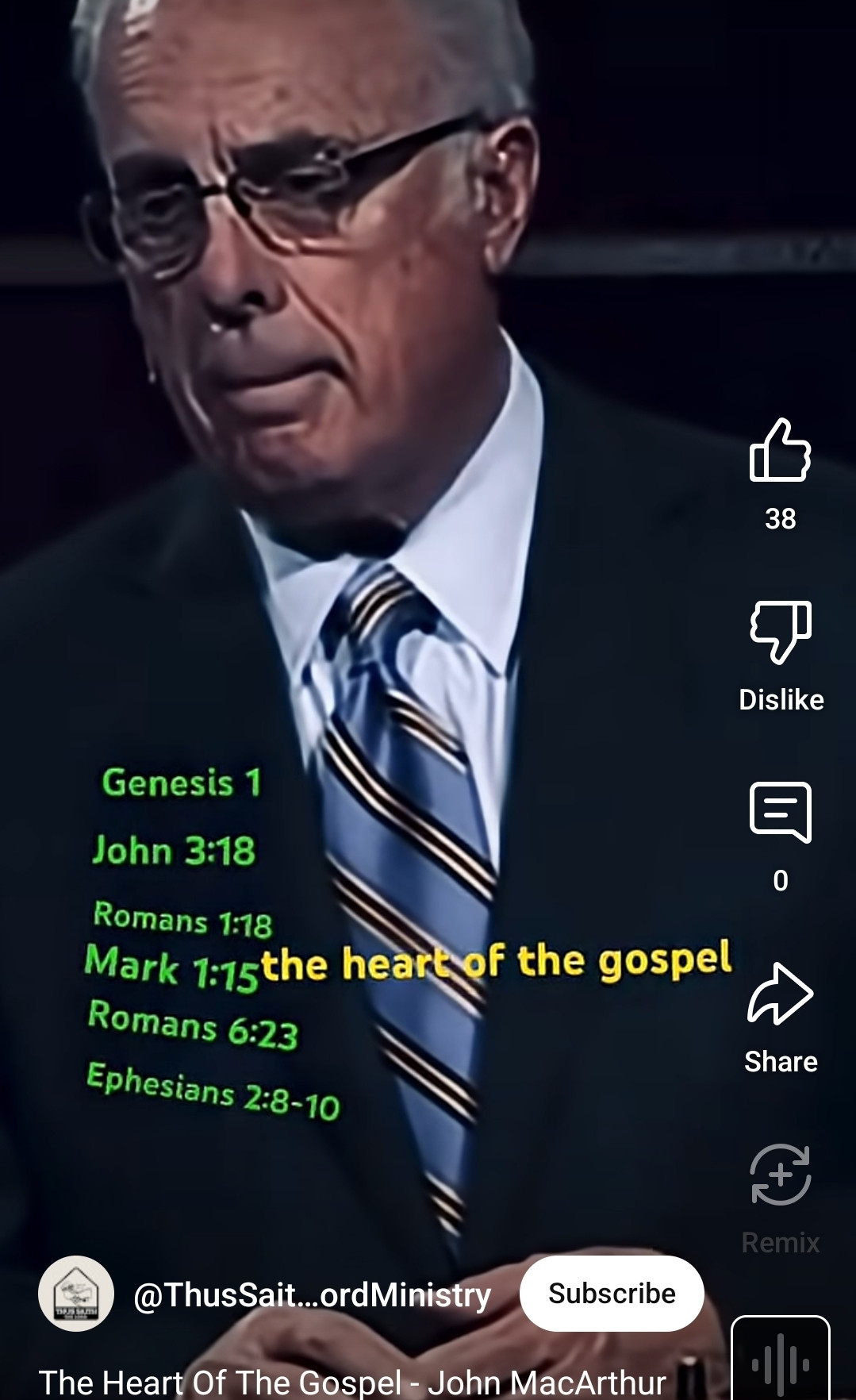Open the channel profile avatar
The height and width of the screenshot is (1400, 856).
click(x=76, y=1294)
